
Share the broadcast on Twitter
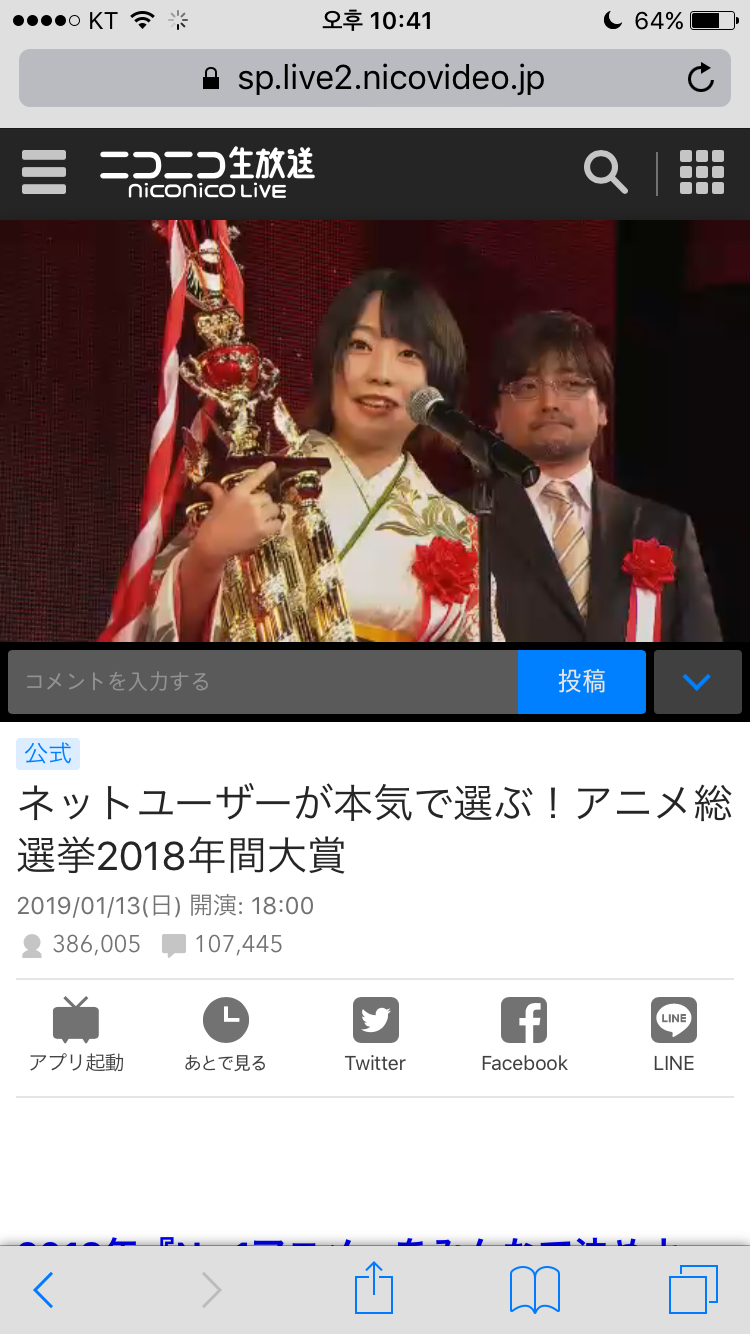click(375, 1035)
